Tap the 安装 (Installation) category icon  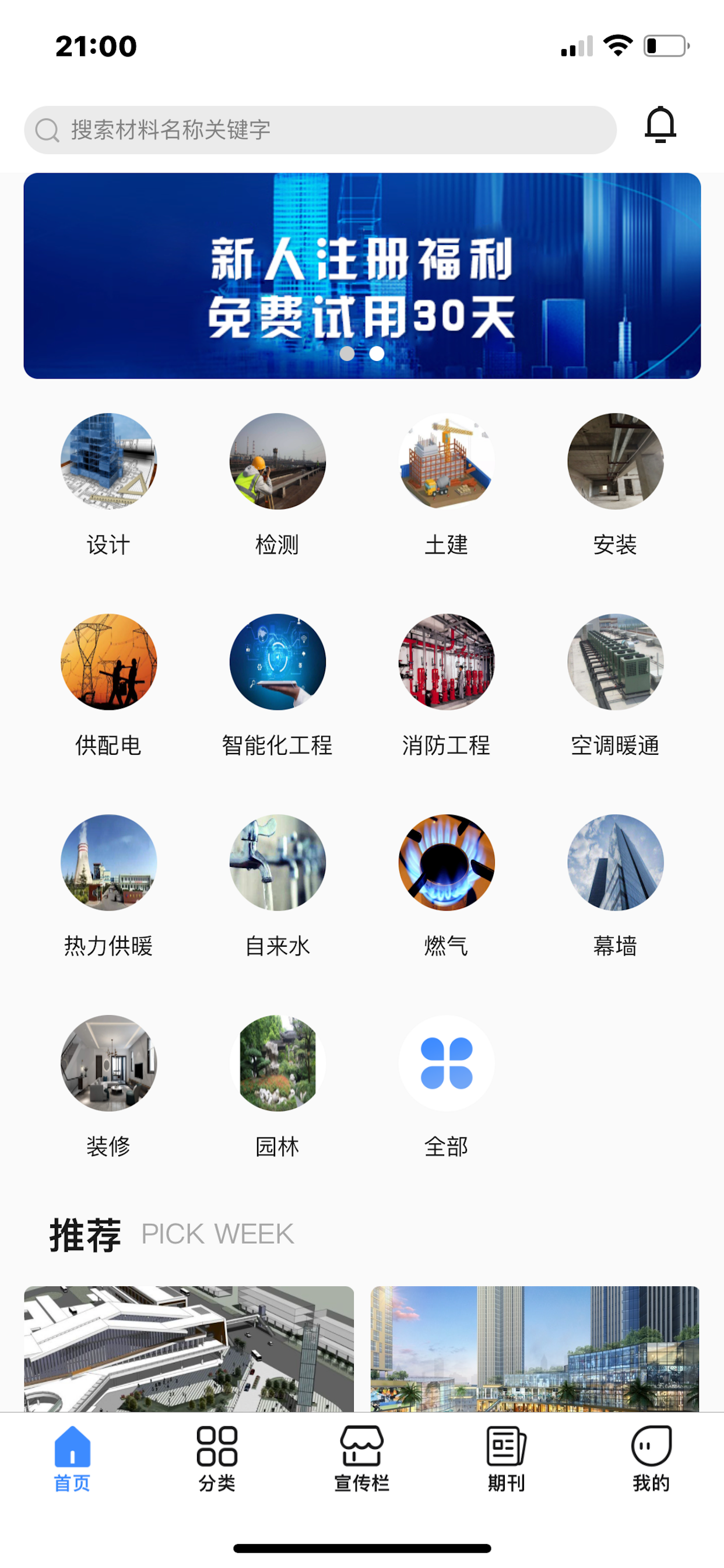point(615,464)
